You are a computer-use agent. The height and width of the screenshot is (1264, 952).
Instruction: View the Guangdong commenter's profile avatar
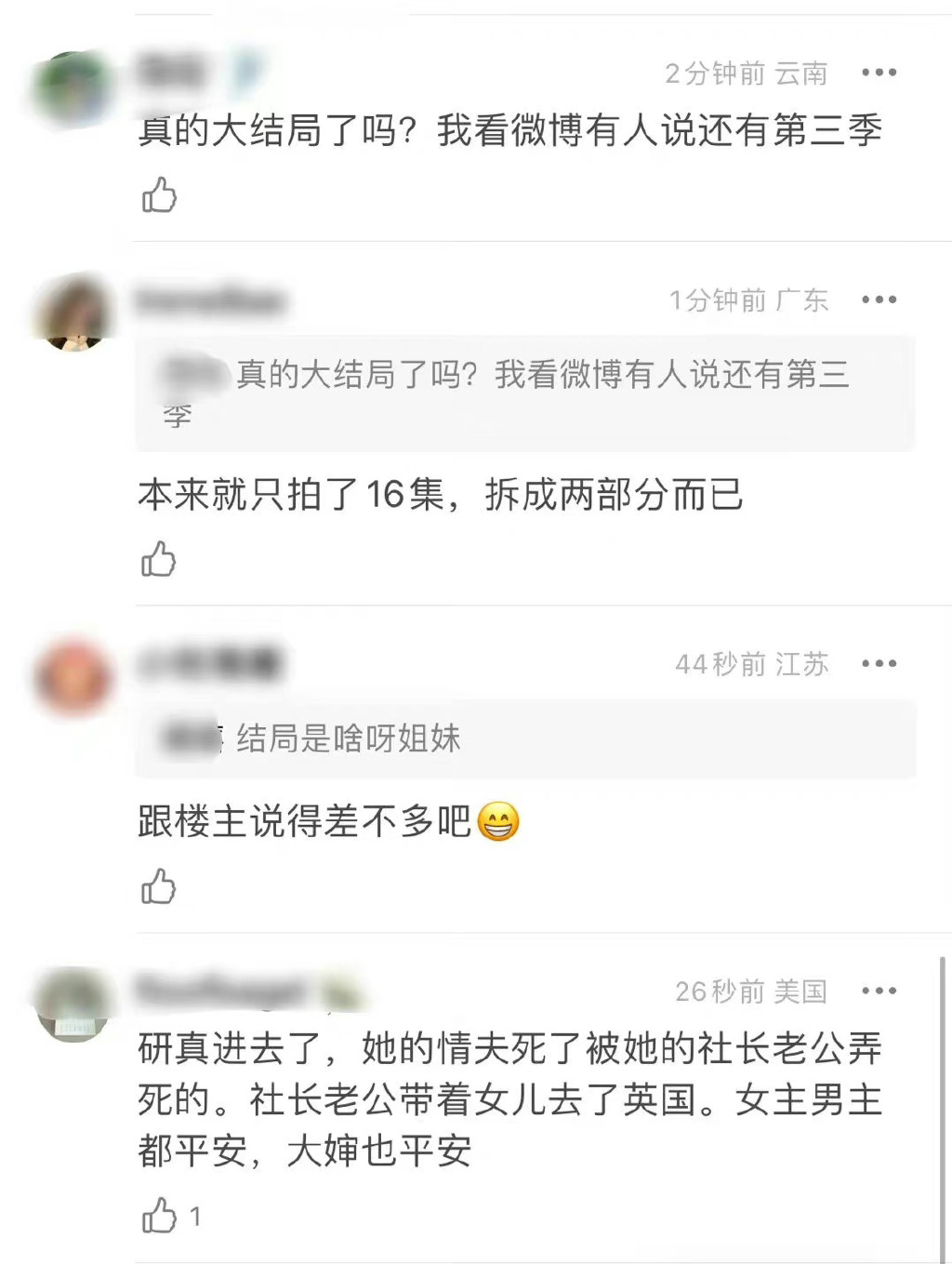74,313
